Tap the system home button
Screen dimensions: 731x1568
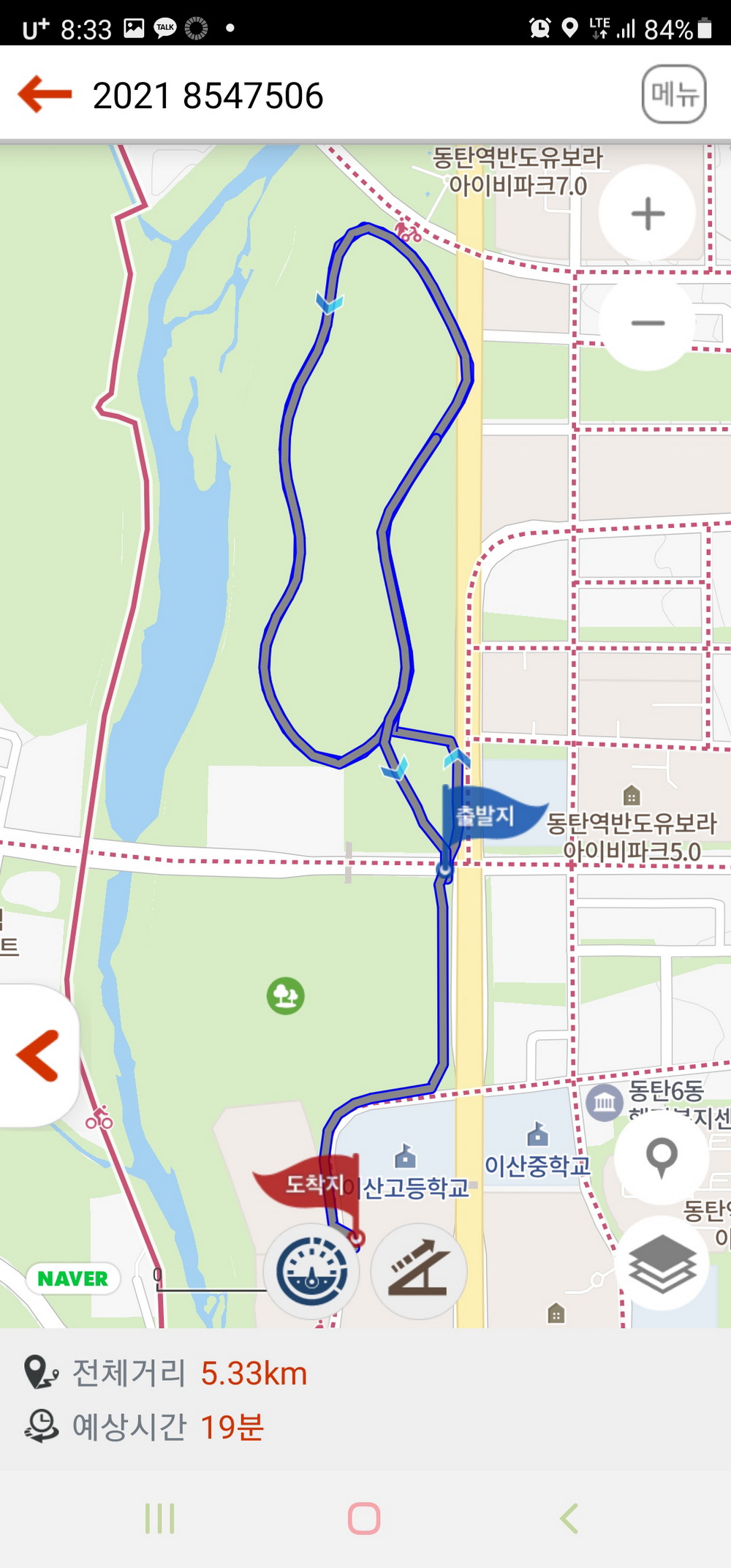tap(364, 1518)
